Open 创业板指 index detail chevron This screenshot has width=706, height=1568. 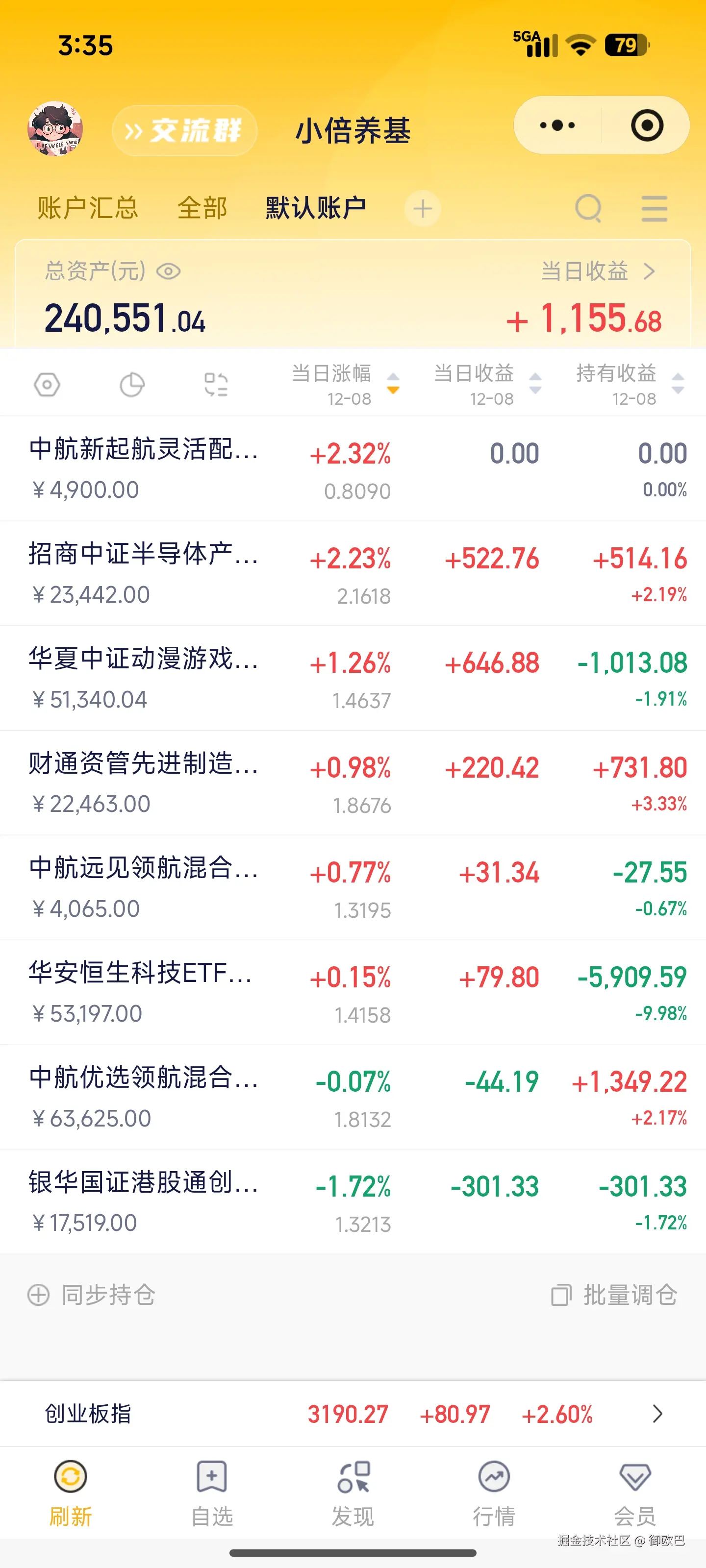pyautogui.click(x=657, y=1415)
